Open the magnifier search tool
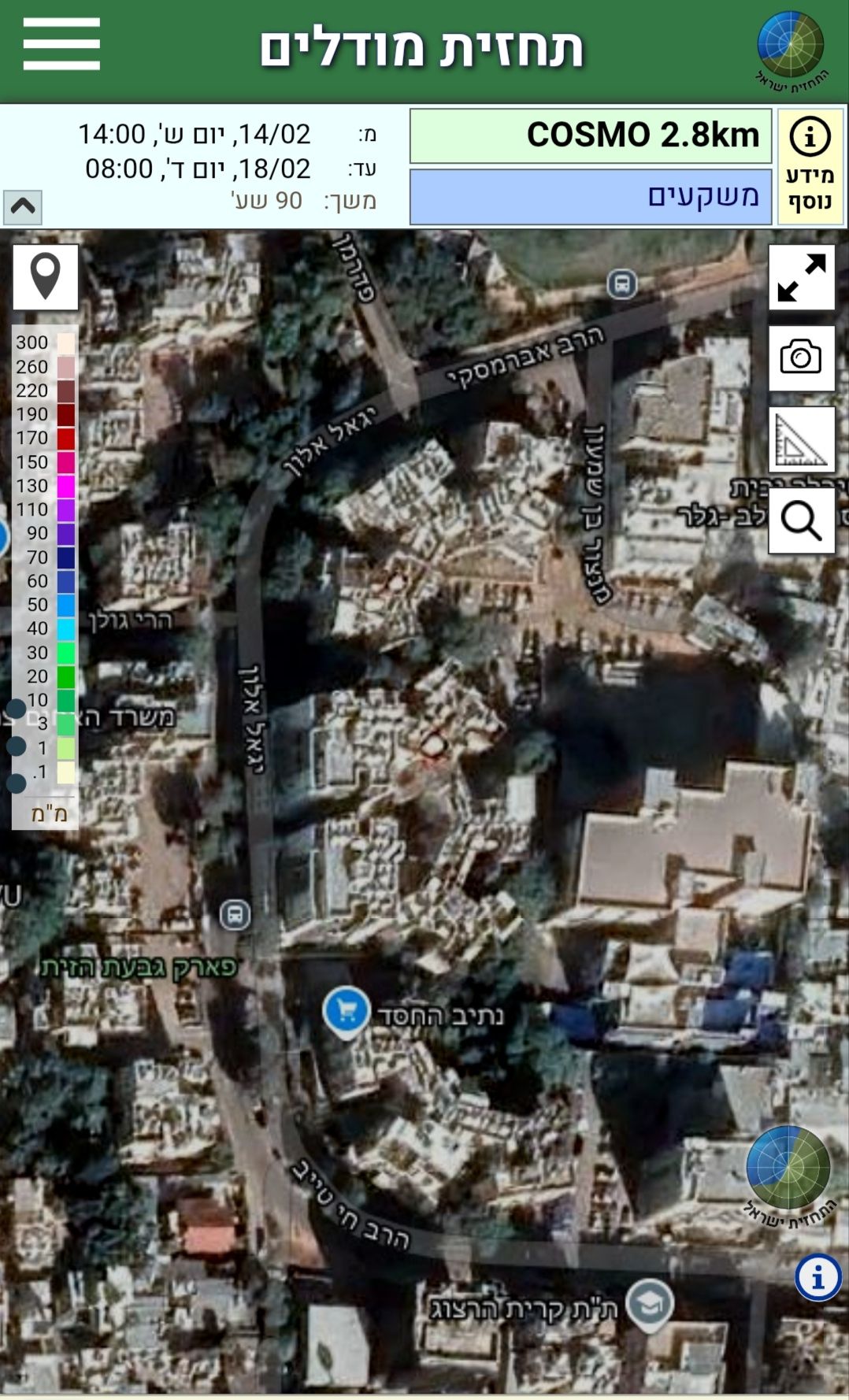 point(801,520)
